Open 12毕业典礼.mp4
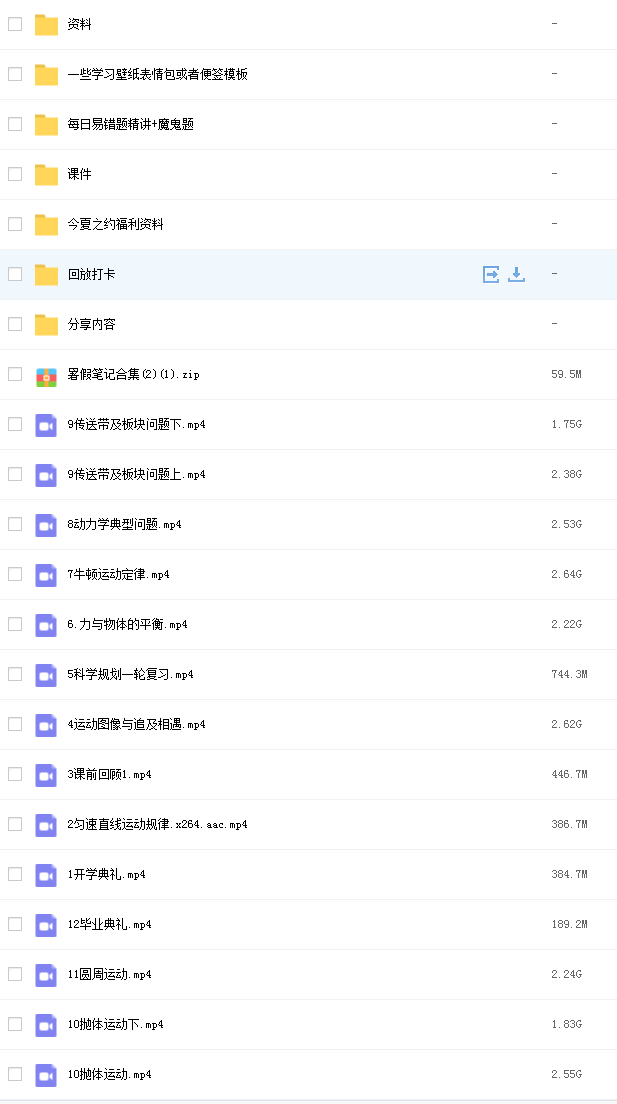Image resolution: width=617 pixels, height=1104 pixels. pyautogui.click(x=109, y=924)
